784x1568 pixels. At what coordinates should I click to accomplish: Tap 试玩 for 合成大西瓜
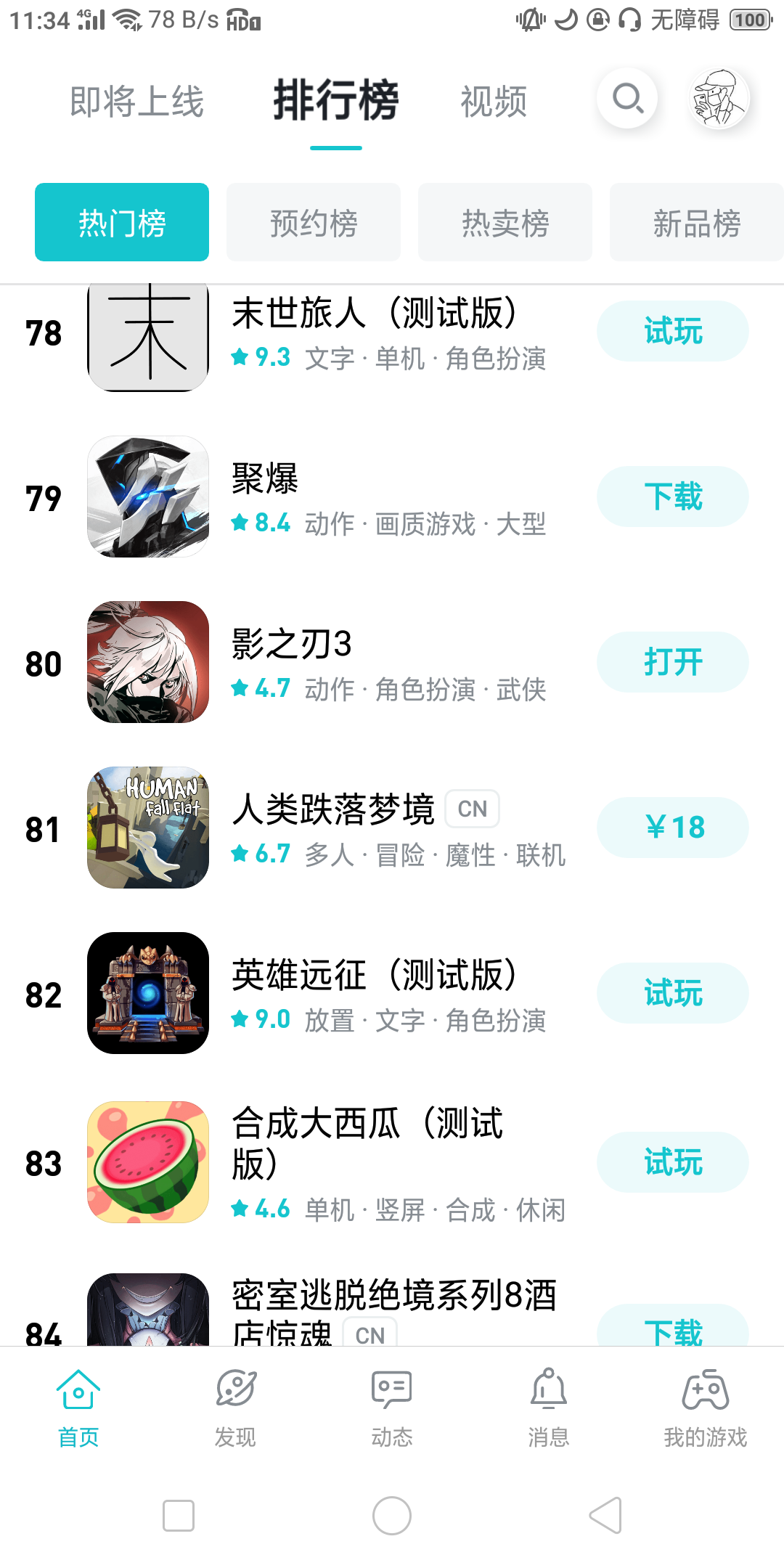point(672,1162)
